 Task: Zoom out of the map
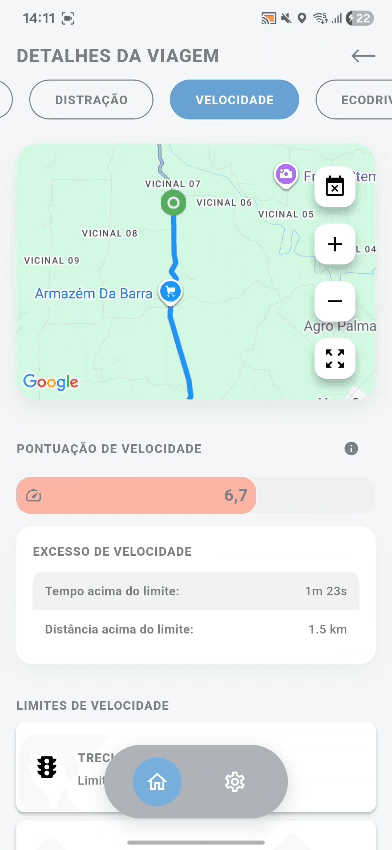335,301
